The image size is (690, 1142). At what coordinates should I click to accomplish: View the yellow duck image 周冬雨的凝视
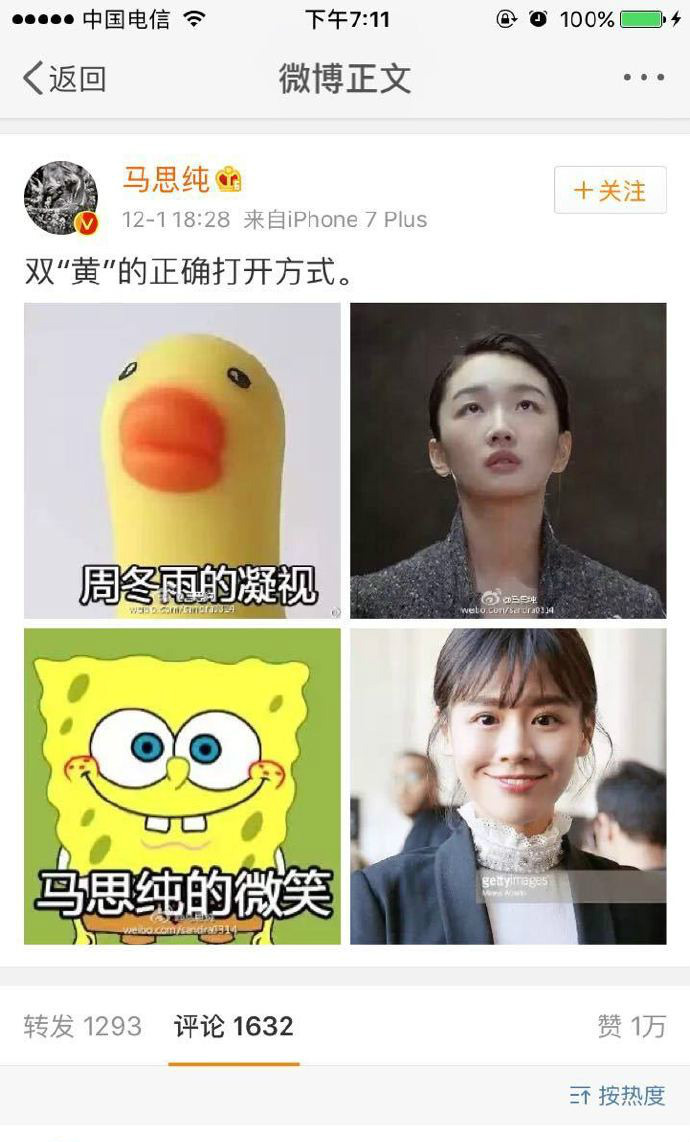[x=182, y=460]
